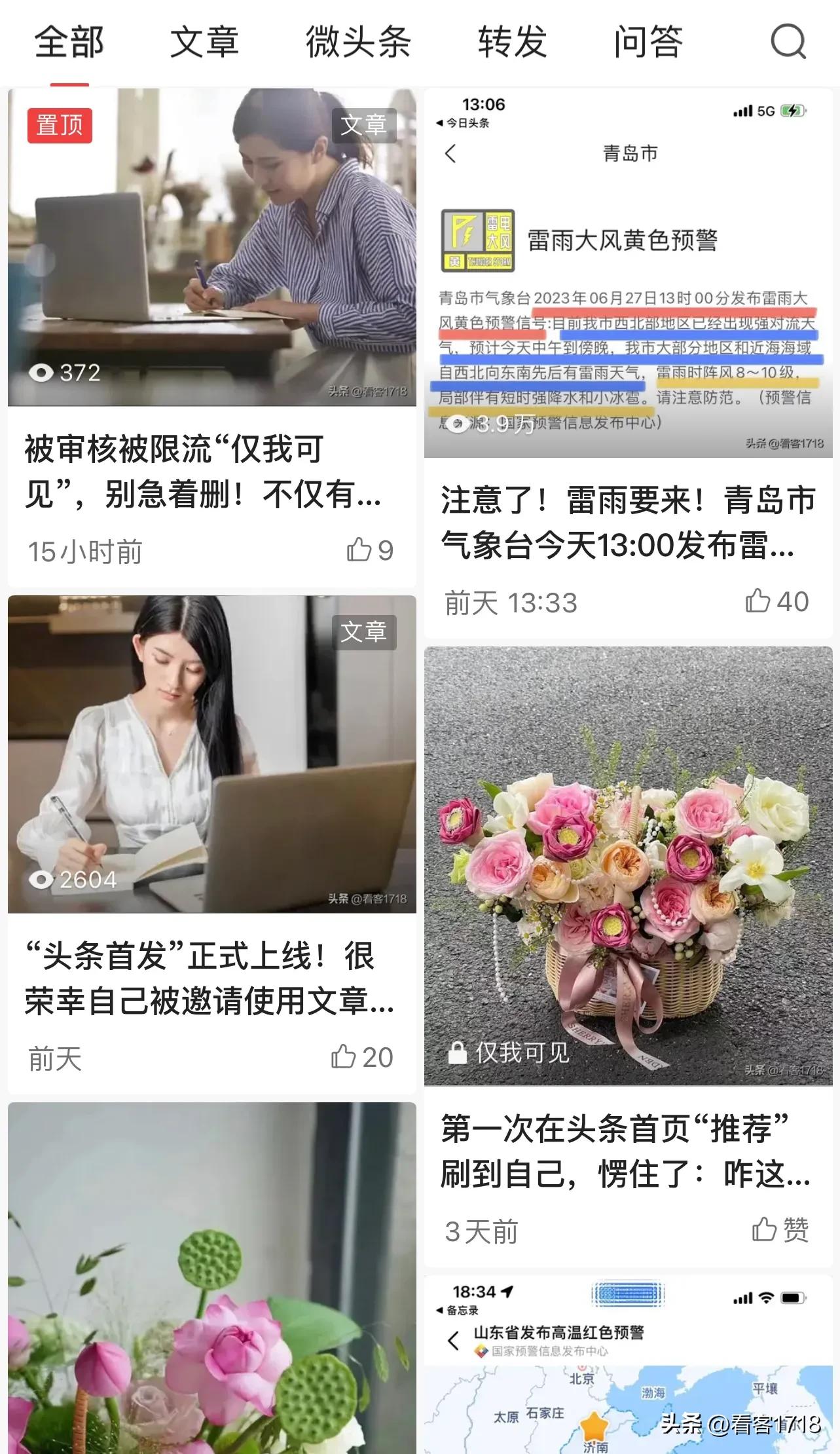
Task: Select the 全部 tab
Action: 70,41
